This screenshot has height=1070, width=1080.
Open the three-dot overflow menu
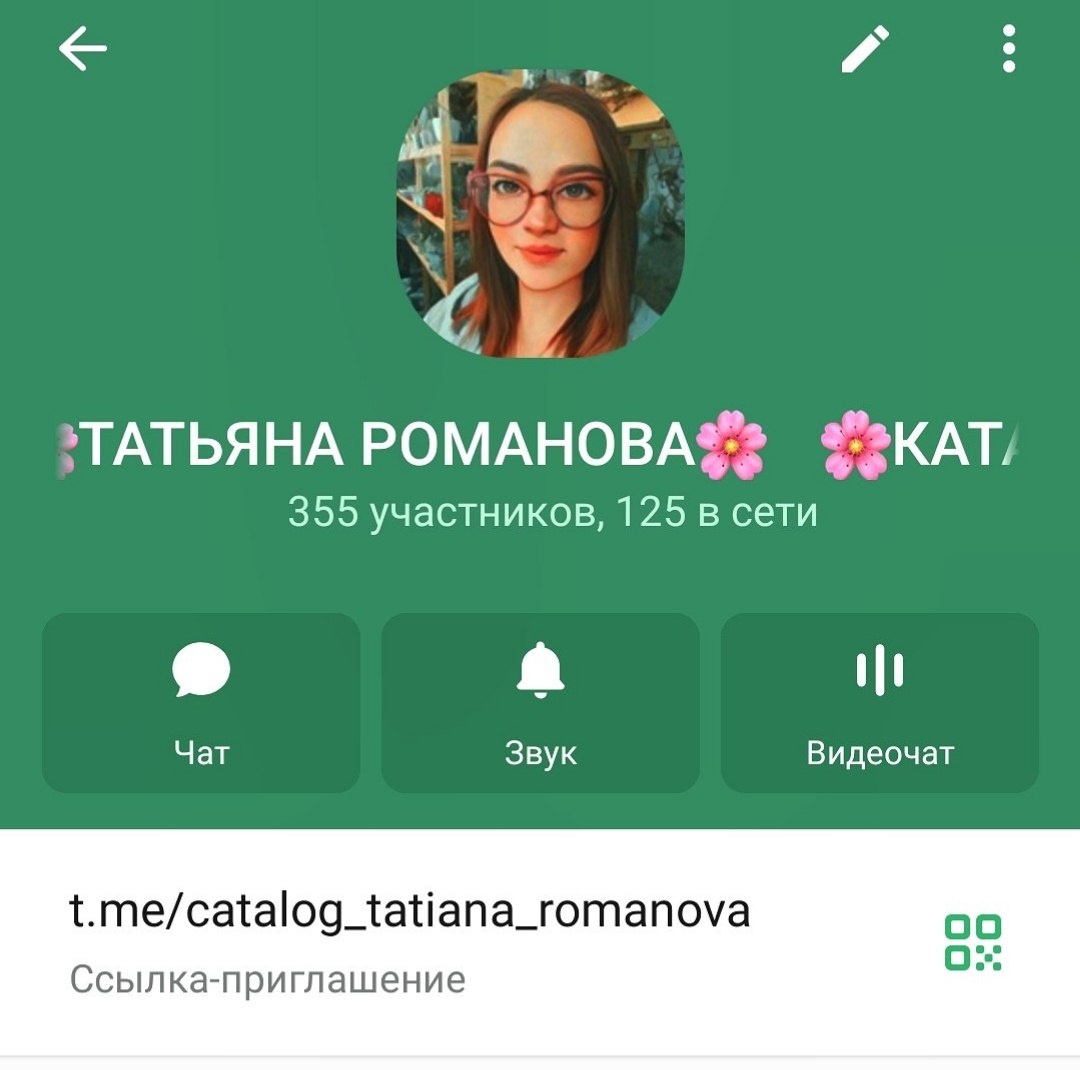point(1009,50)
